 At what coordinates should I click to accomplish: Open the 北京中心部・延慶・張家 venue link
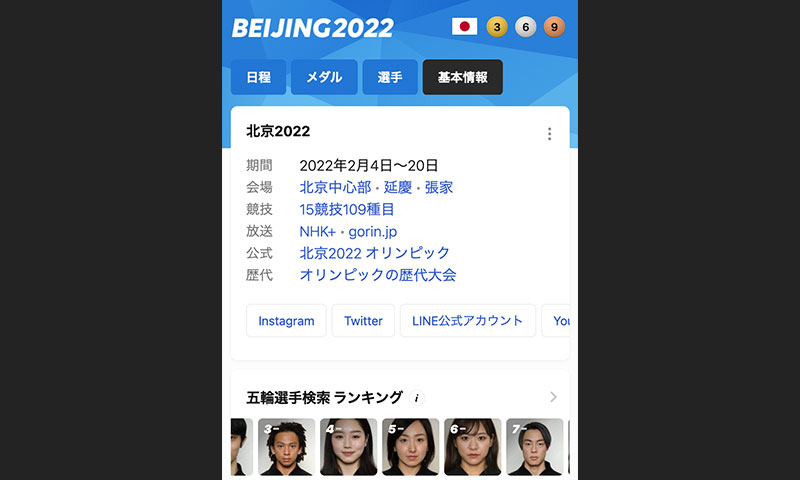click(376, 187)
